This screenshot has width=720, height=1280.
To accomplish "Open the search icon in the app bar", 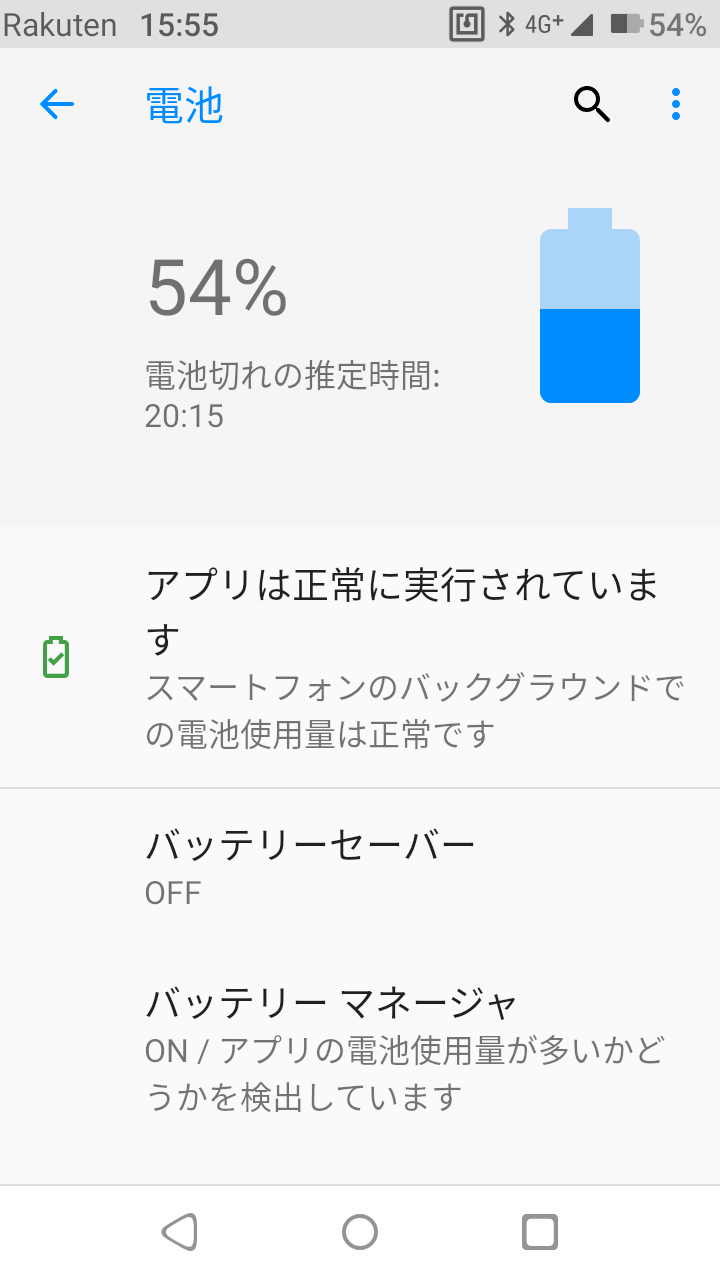I will click(x=592, y=104).
